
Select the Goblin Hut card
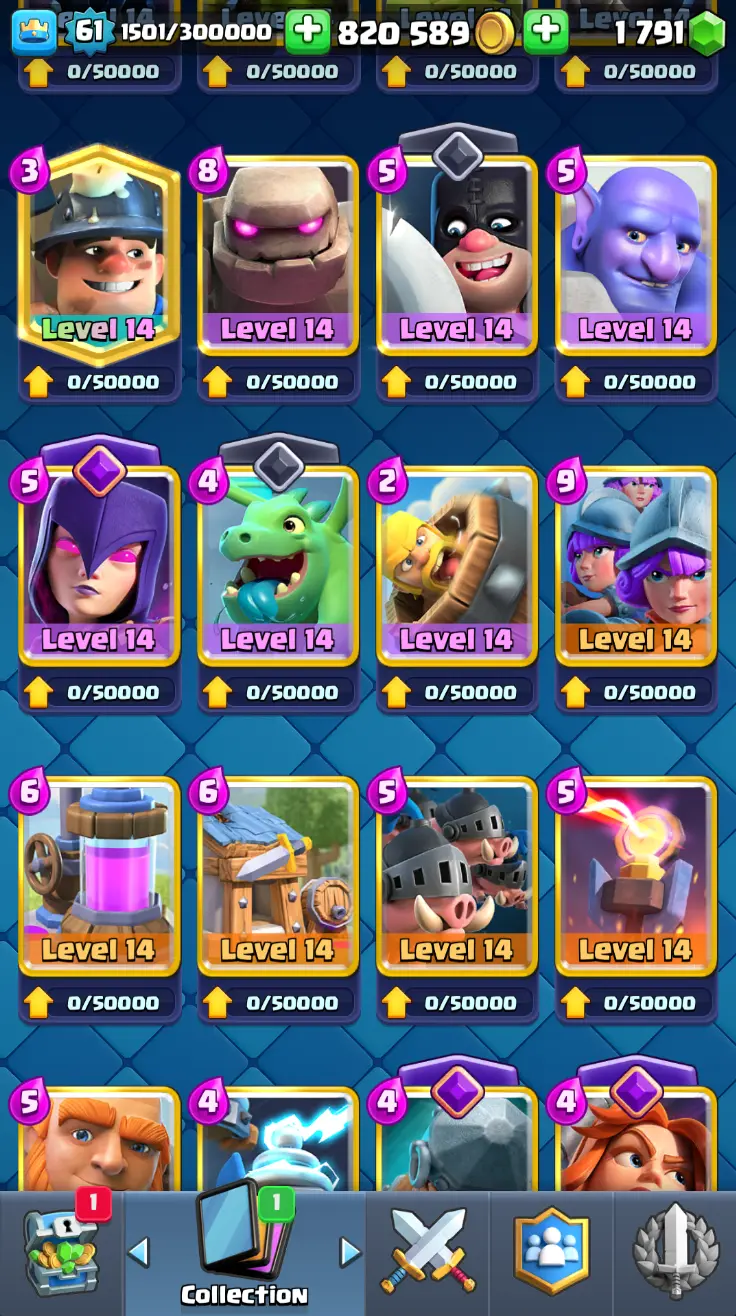point(277,875)
